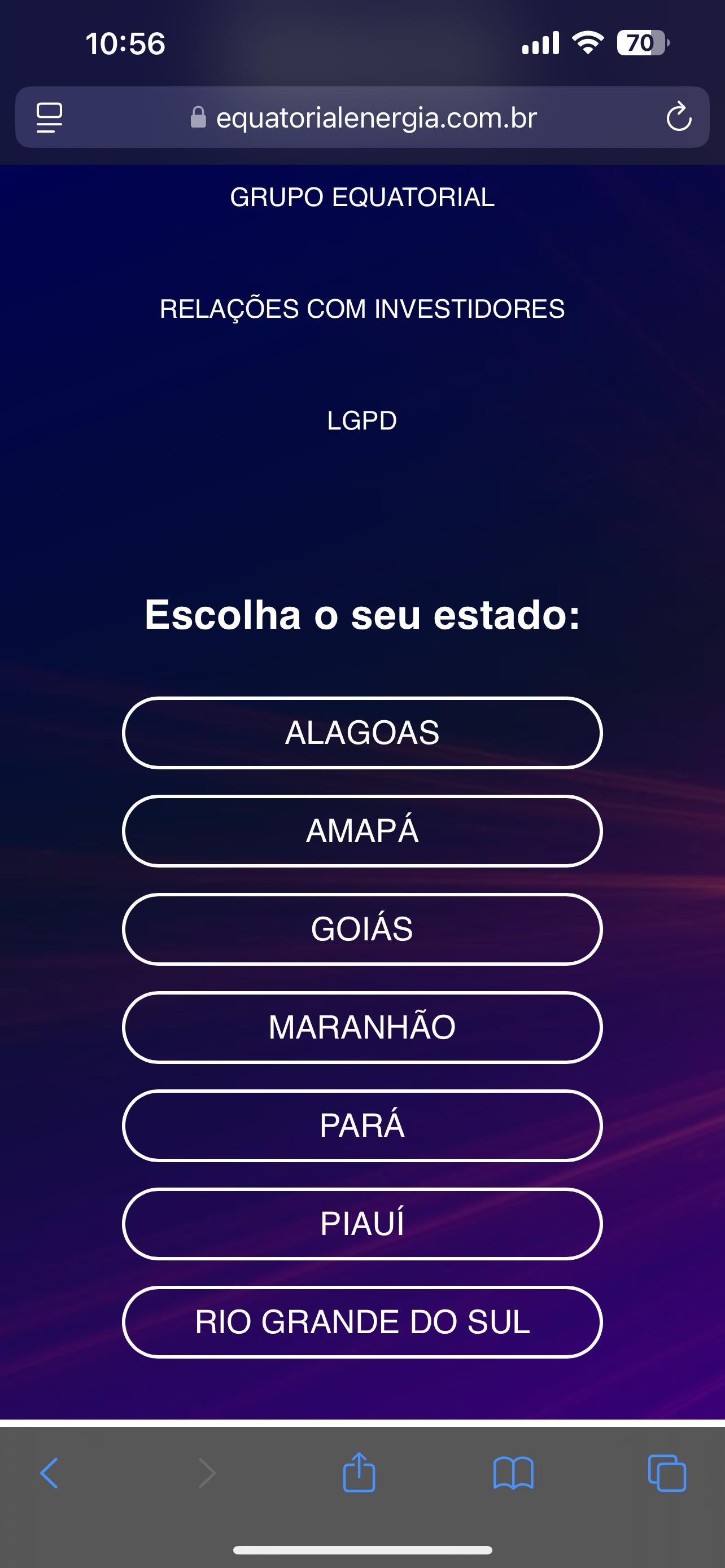
Task: Reload the page in Safari
Action: coord(679,117)
